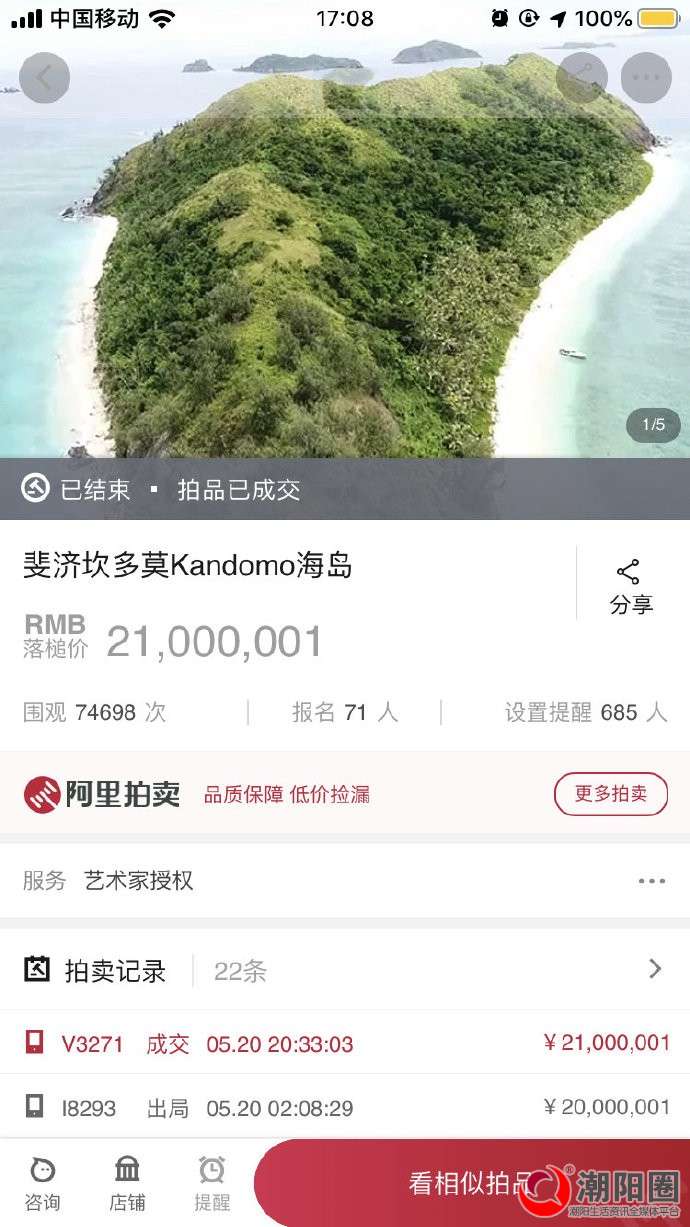Open 咨询 to ask a question
This screenshot has height=1227, width=690.
point(42,1183)
